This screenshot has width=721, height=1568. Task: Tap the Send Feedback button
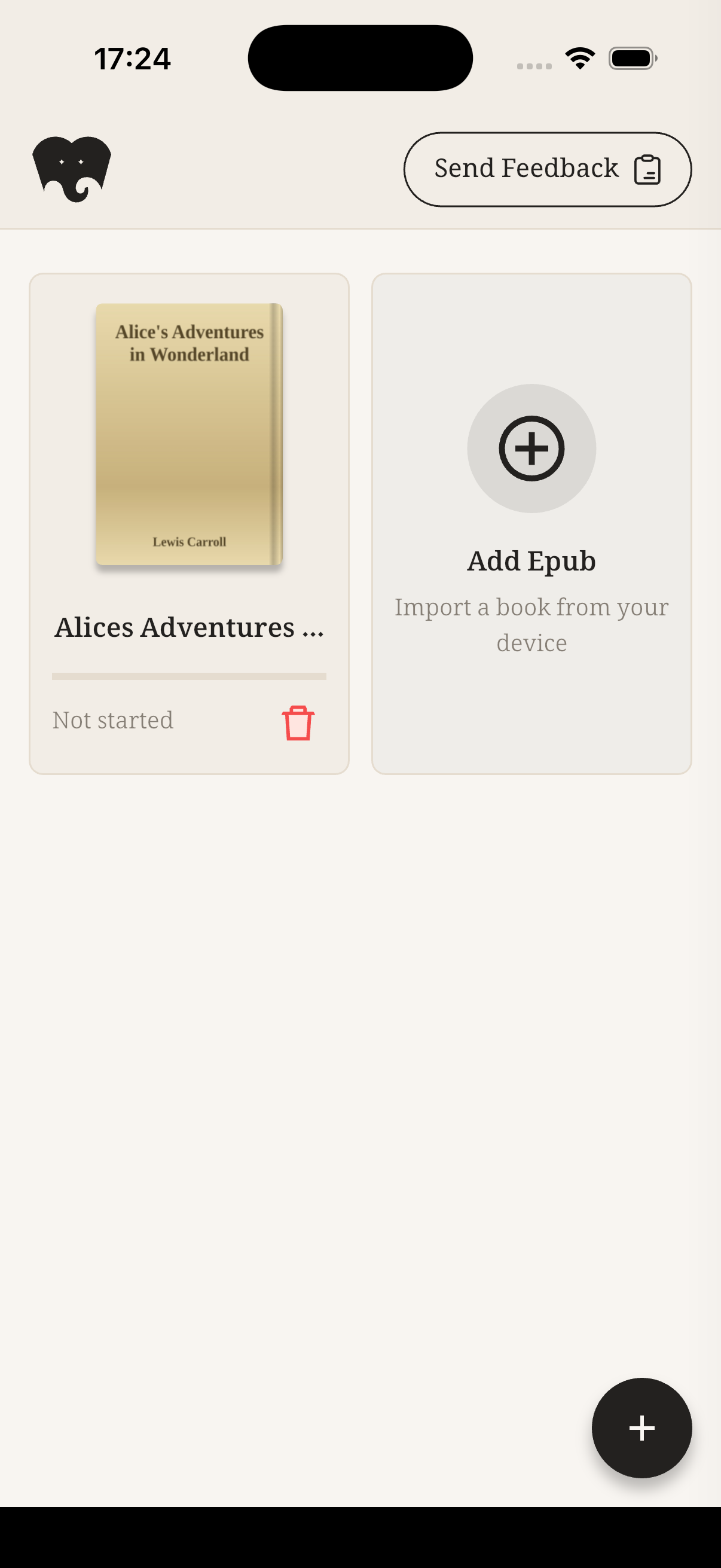(x=547, y=169)
